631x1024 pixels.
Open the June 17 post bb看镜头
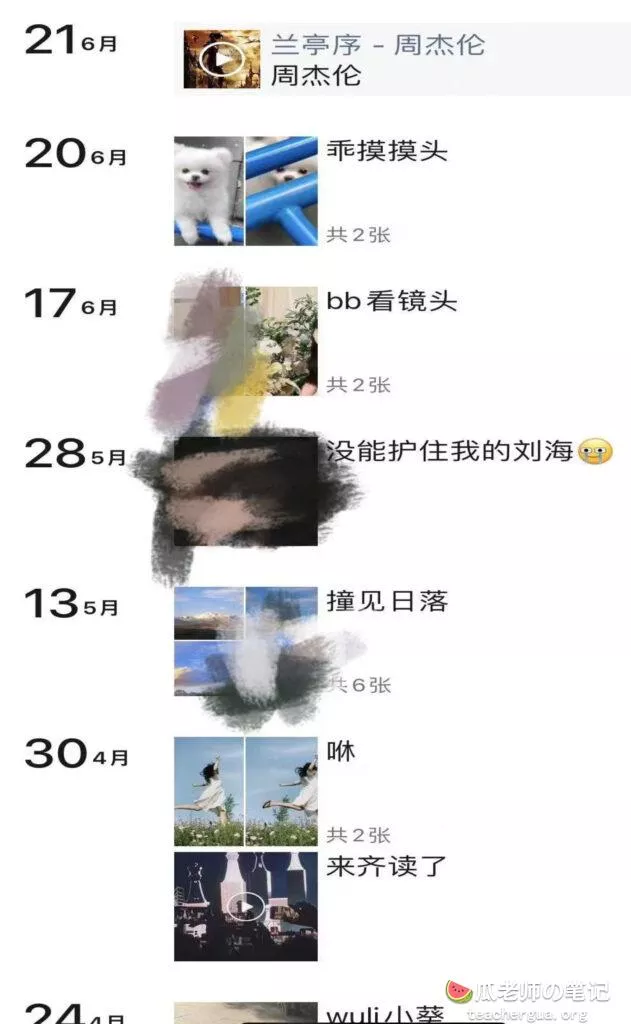click(390, 301)
